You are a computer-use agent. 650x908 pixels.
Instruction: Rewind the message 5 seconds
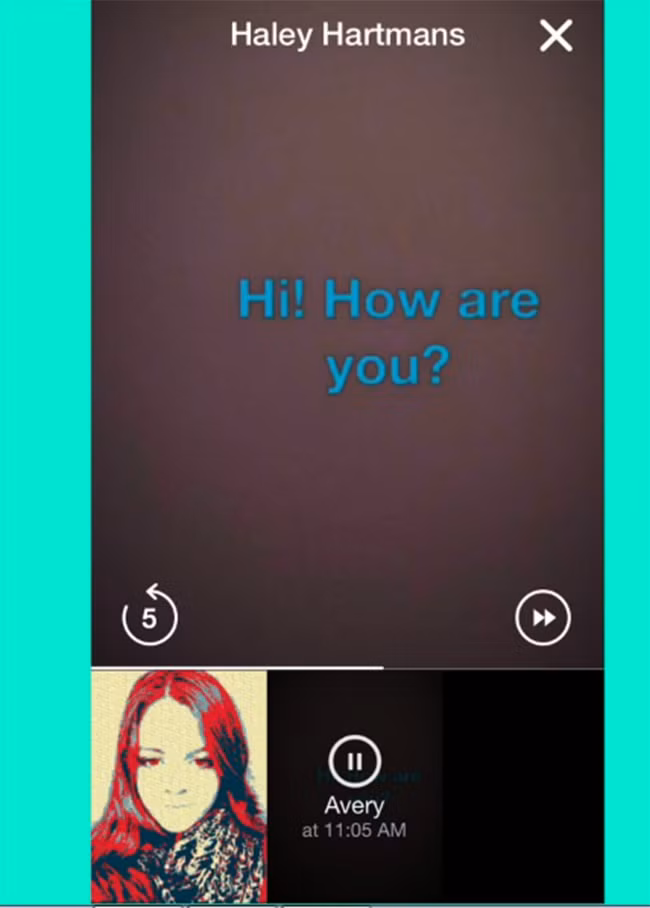(149, 617)
